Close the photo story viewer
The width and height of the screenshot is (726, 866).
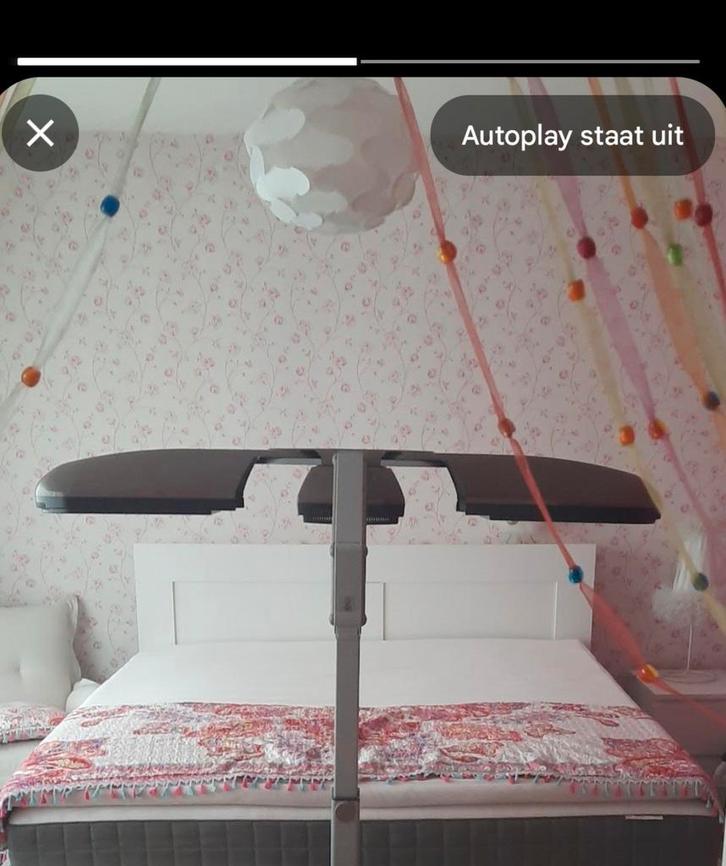point(40,133)
